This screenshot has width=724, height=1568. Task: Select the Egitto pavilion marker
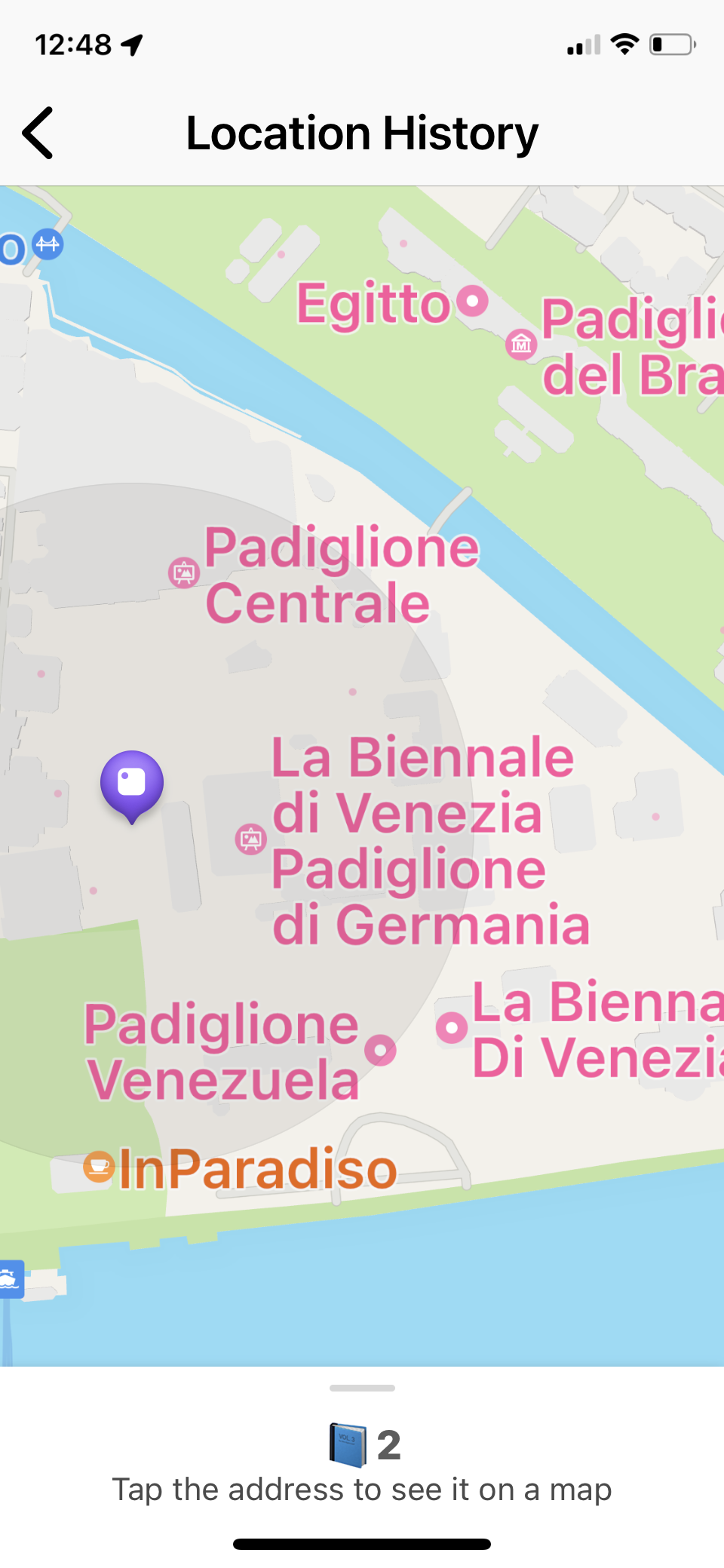(x=473, y=301)
